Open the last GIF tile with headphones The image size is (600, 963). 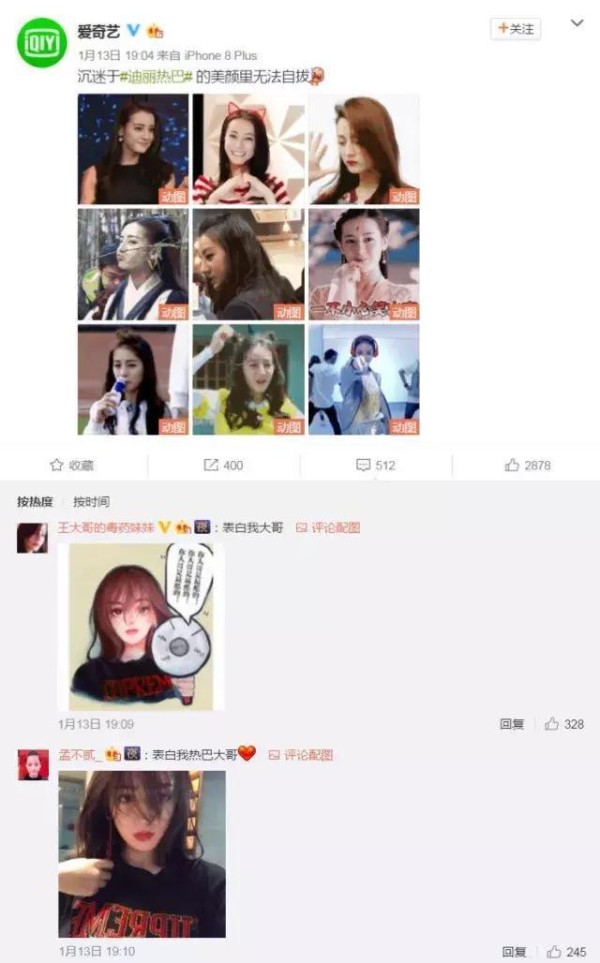[x=364, y=380]
